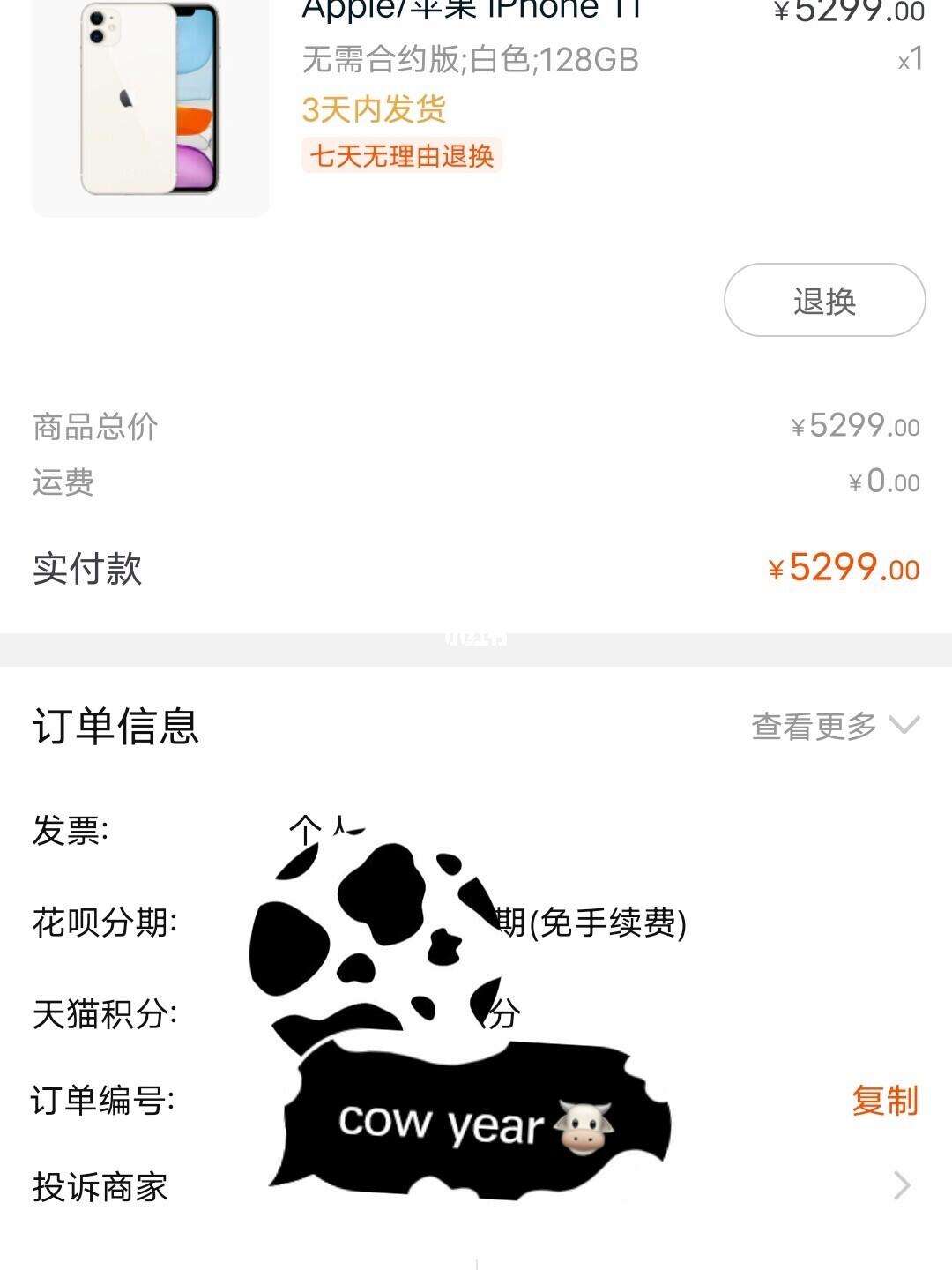Expand 查看更多 in order info

(x=834, y=726)
